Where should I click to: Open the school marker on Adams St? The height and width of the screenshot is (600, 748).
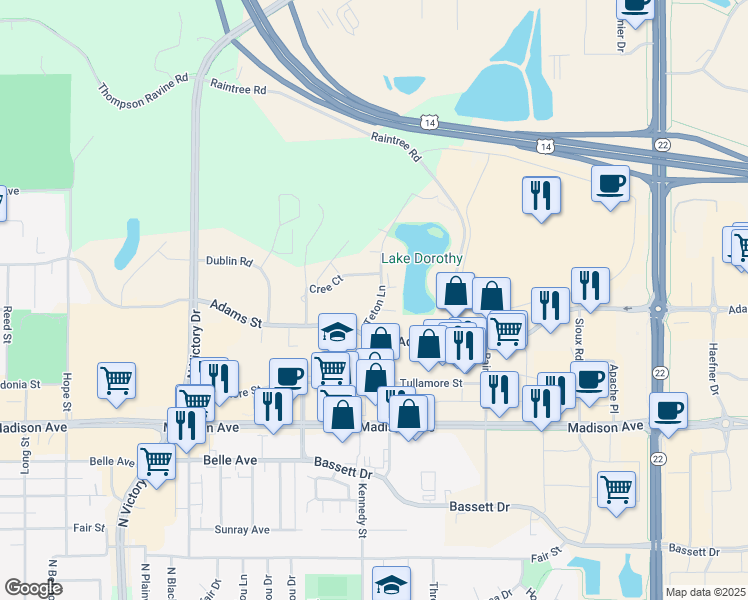pyautogui.click(x=338, y=332)
